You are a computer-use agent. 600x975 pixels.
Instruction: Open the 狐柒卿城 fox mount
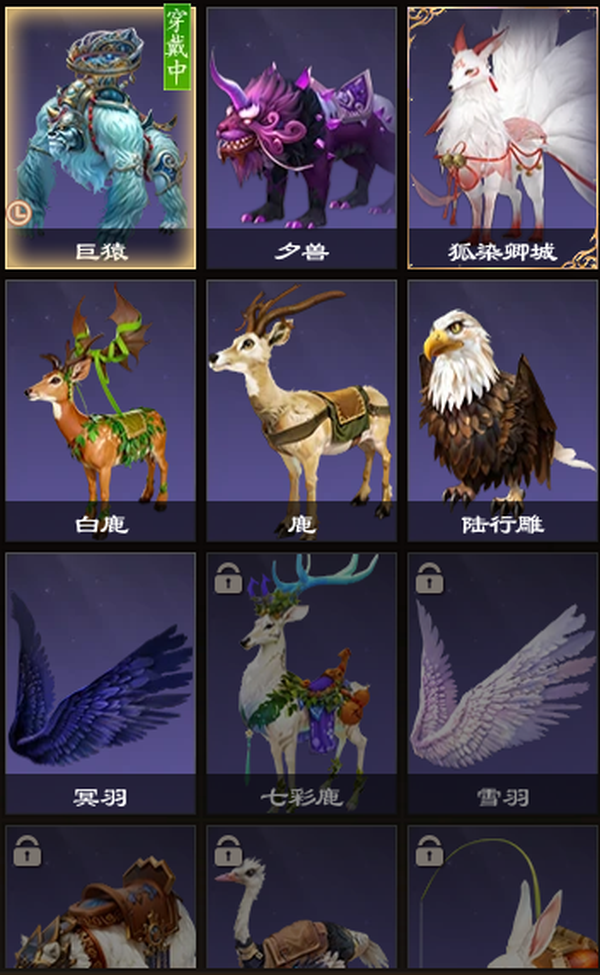pyautogui.click(x=502, y=138)
